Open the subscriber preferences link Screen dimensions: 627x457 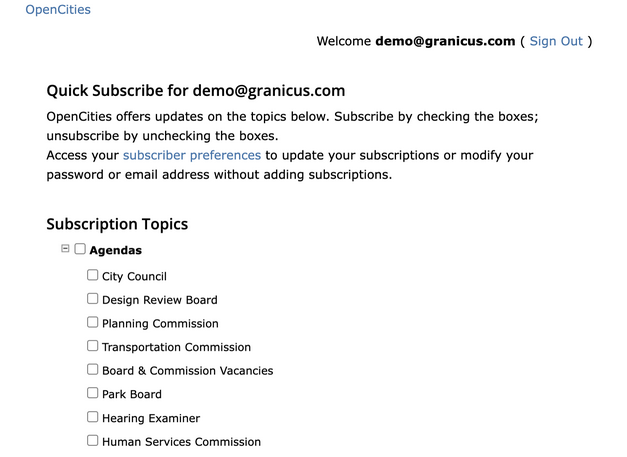(x=191, y=155)
